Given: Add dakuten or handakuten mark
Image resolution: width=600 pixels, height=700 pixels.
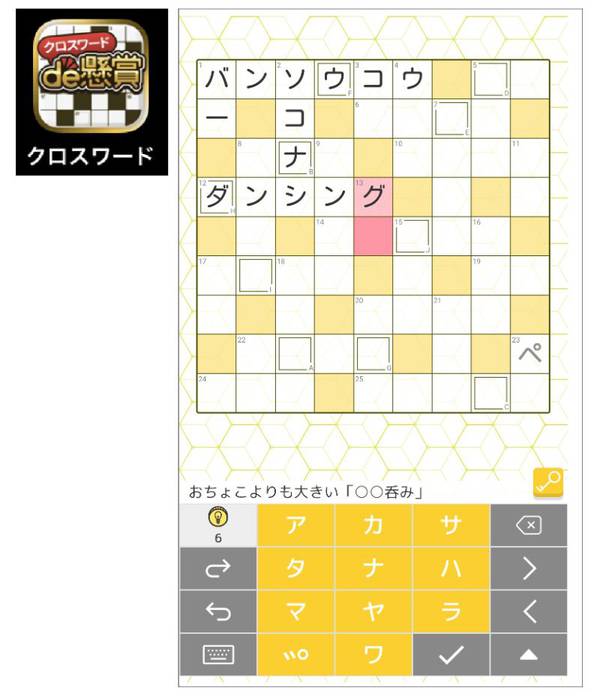Looking at the screenshot, I should coord(295,654).
